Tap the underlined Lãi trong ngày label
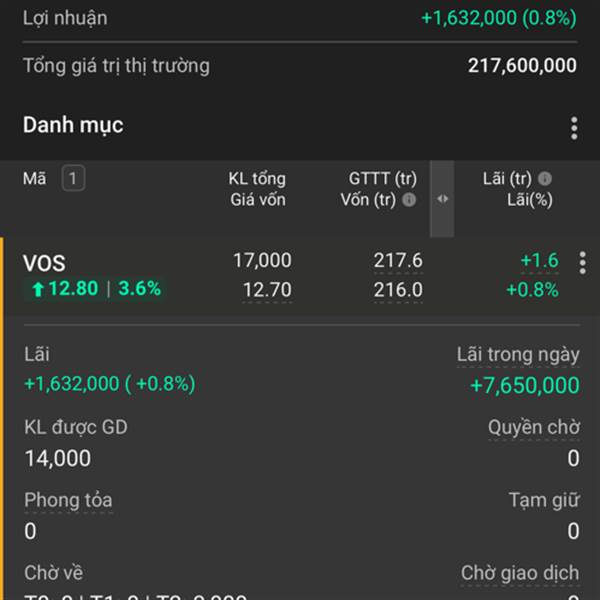The image size is (600, 600). 518,354
